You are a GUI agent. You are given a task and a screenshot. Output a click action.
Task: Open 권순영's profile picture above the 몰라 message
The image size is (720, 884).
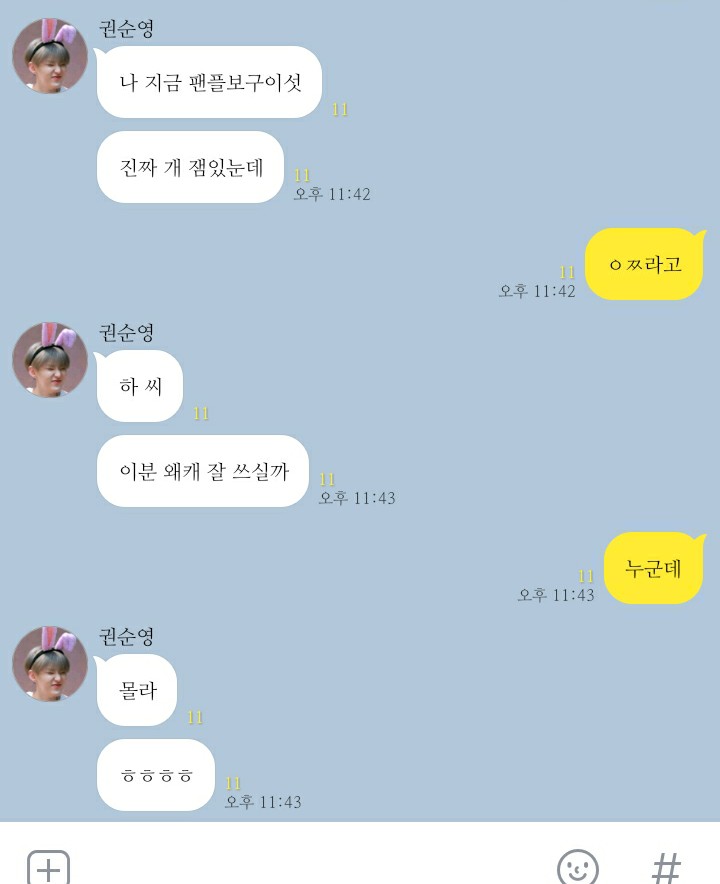click(x=50, y=663)
